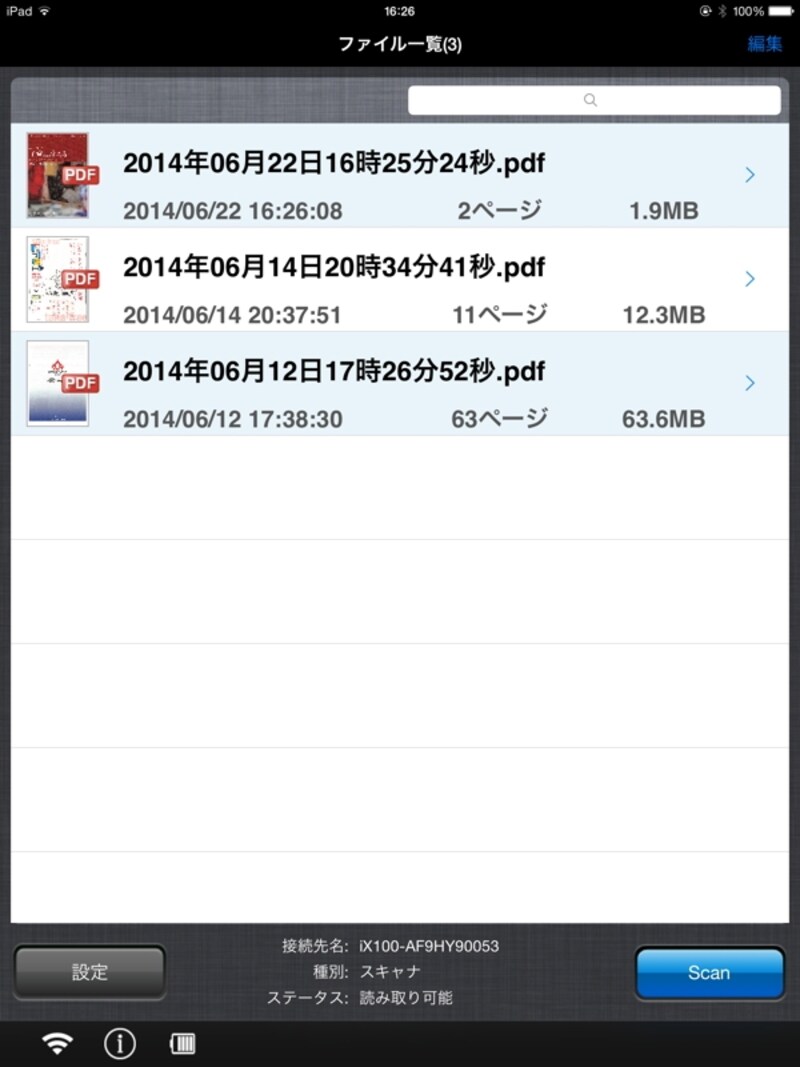This screenshot has width=800, height=1067.
Task: Start scanning with the Scan button
Action: [709, 972]
